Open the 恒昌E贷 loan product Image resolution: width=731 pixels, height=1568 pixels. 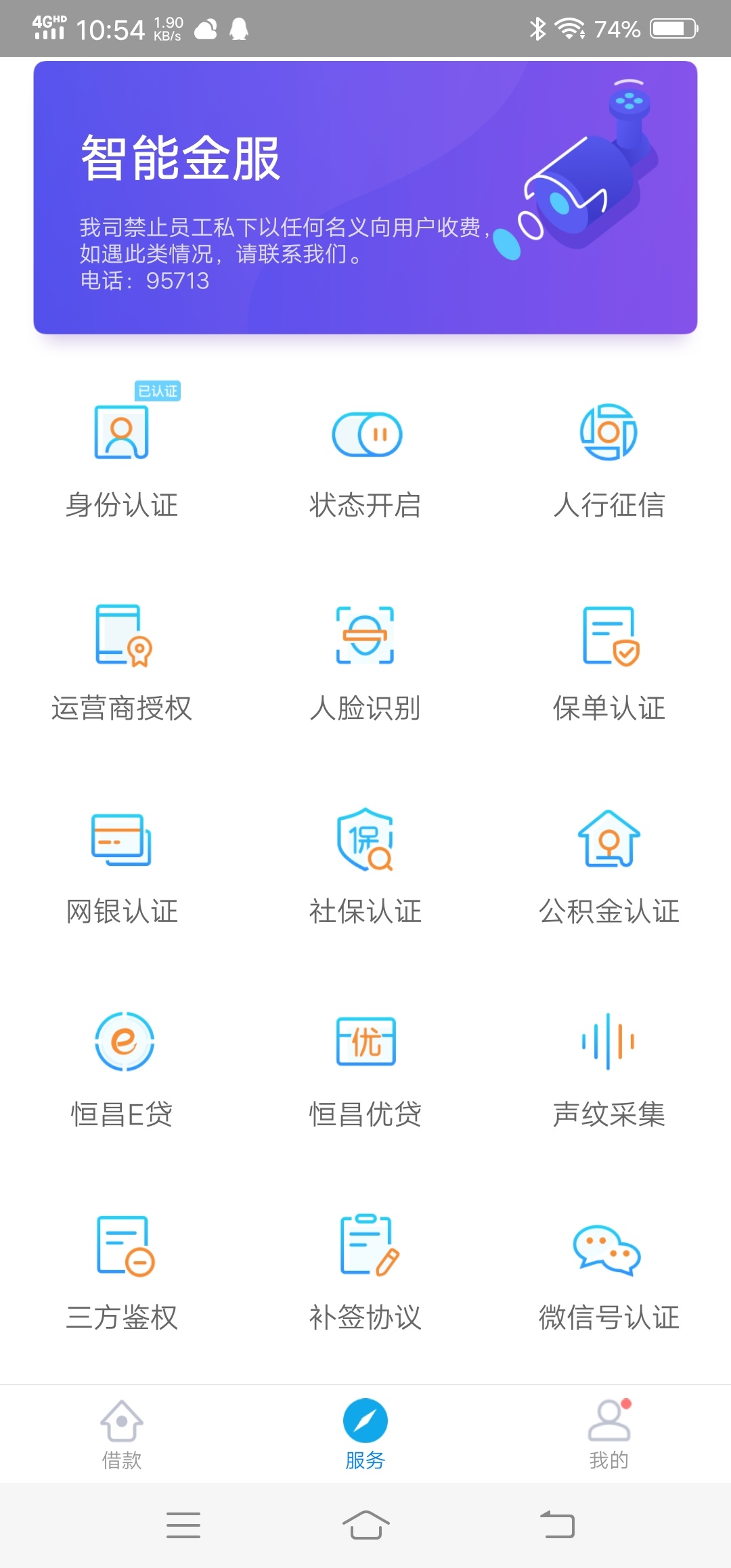coord(122,1070)
